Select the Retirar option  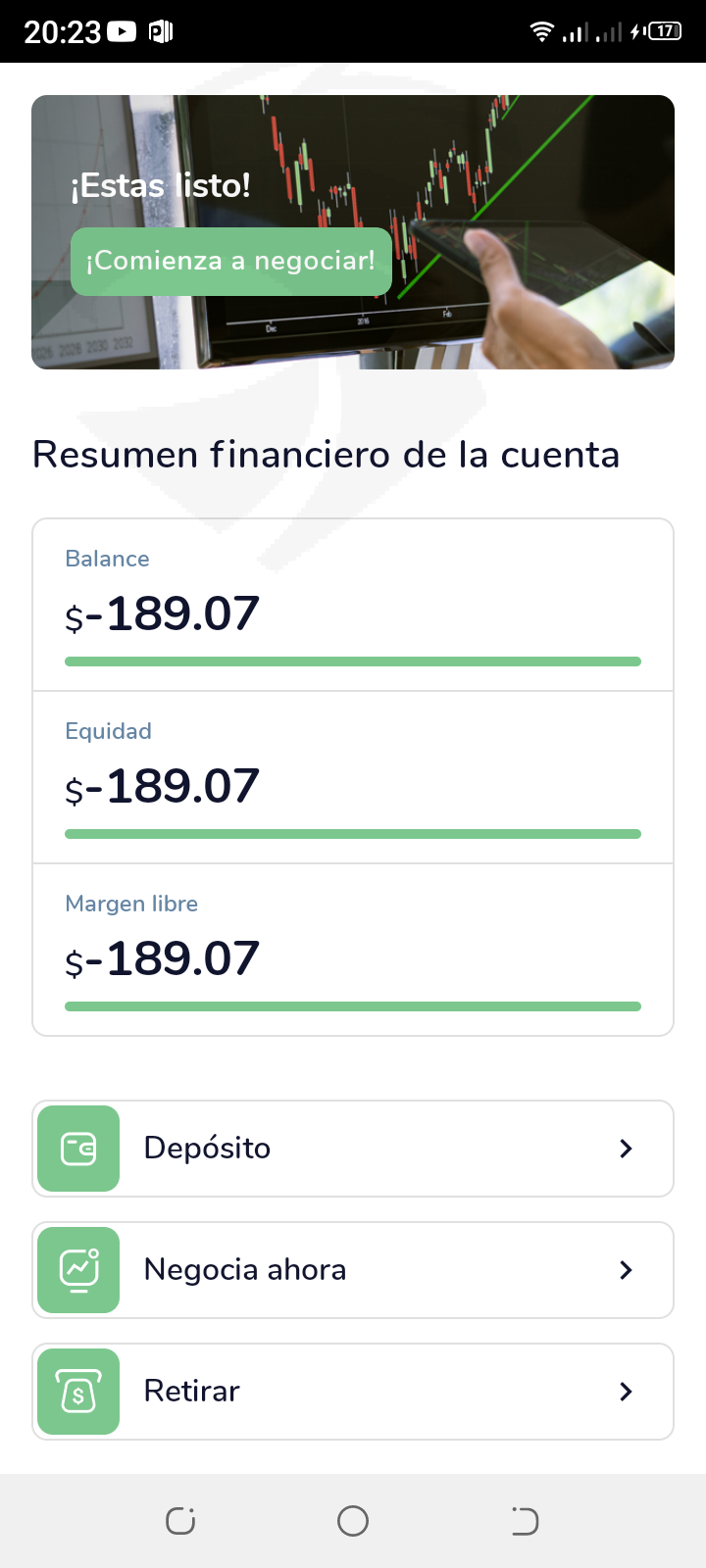click(x=353, y=1392)
